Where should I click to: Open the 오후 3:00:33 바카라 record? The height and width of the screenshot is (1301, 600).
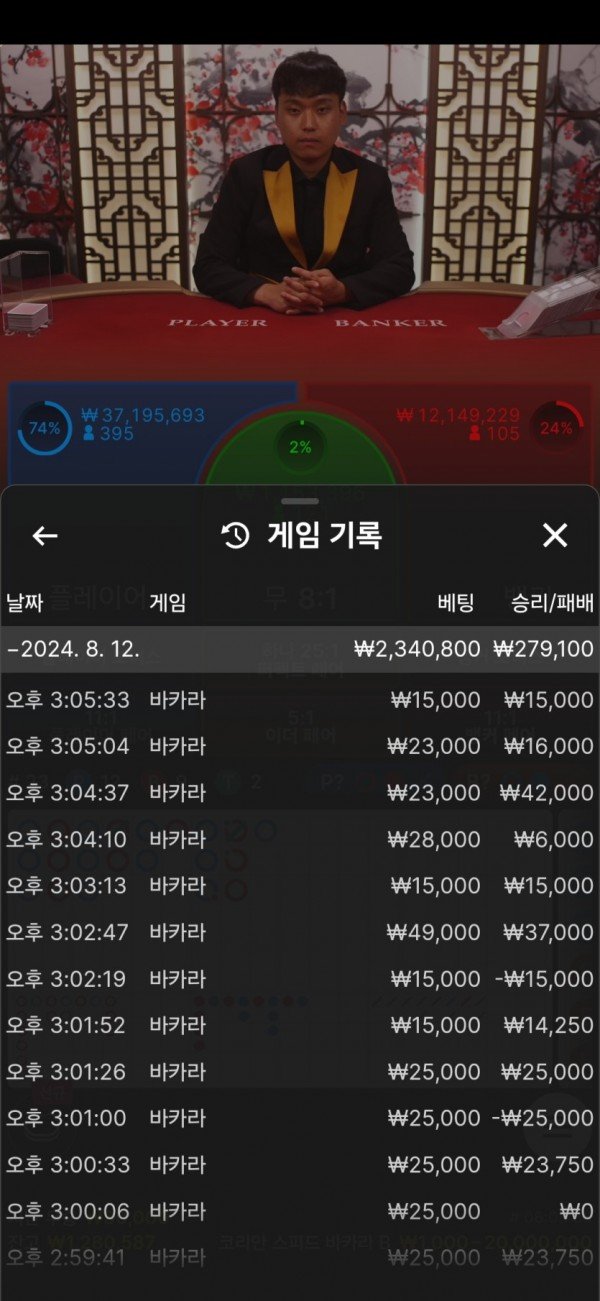(x=300, y=1165)
